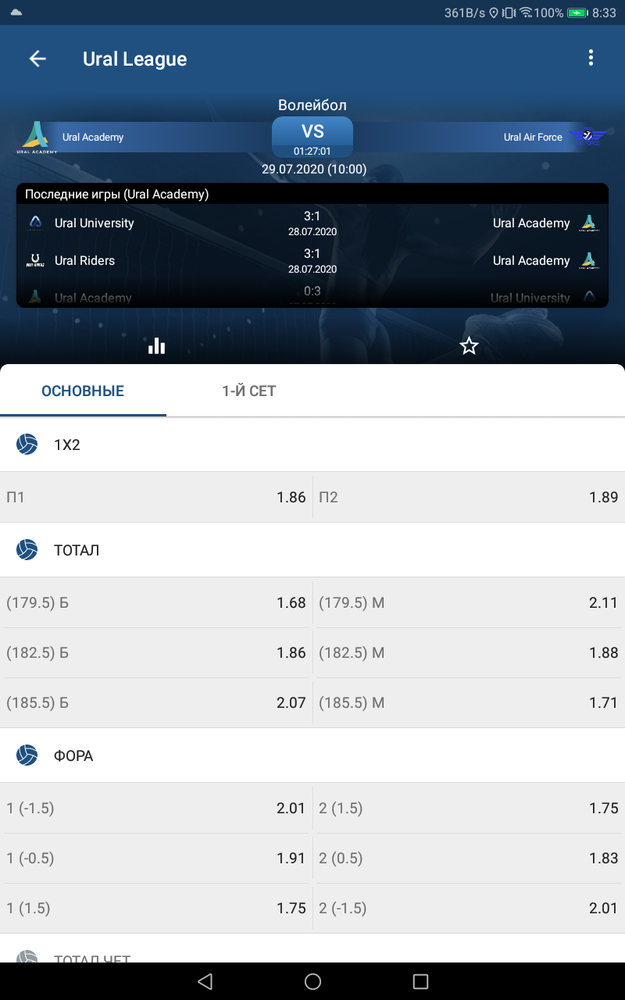The height and width of the screenshot is (1000, 625).
Task: Select the ОСНОВНЫЕ tab
Action: click(83, 391)
